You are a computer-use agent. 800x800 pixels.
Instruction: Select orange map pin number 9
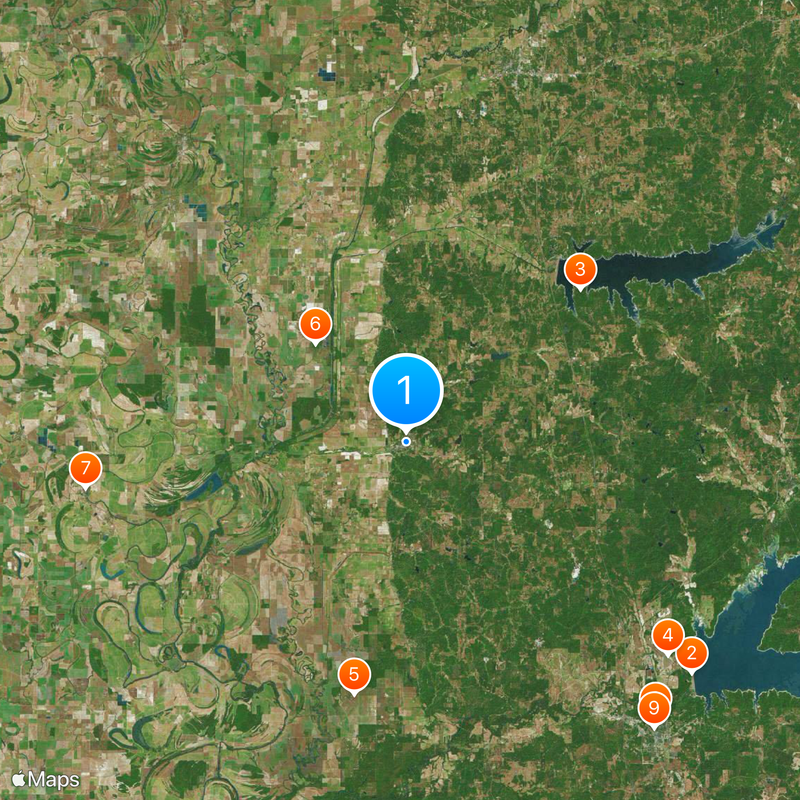tap(654, 709)
